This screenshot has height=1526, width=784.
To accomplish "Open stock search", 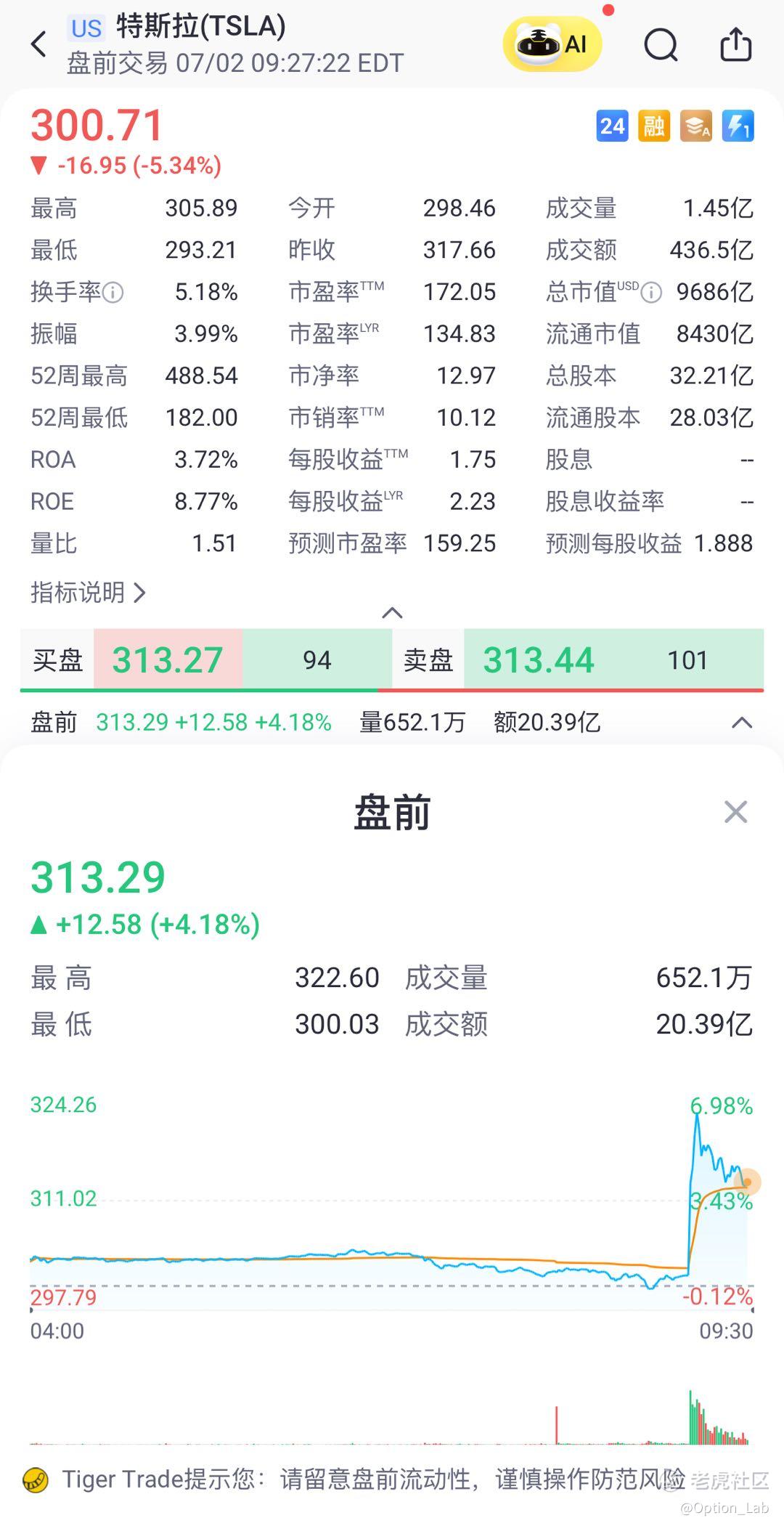I will (x=661, y=45).
